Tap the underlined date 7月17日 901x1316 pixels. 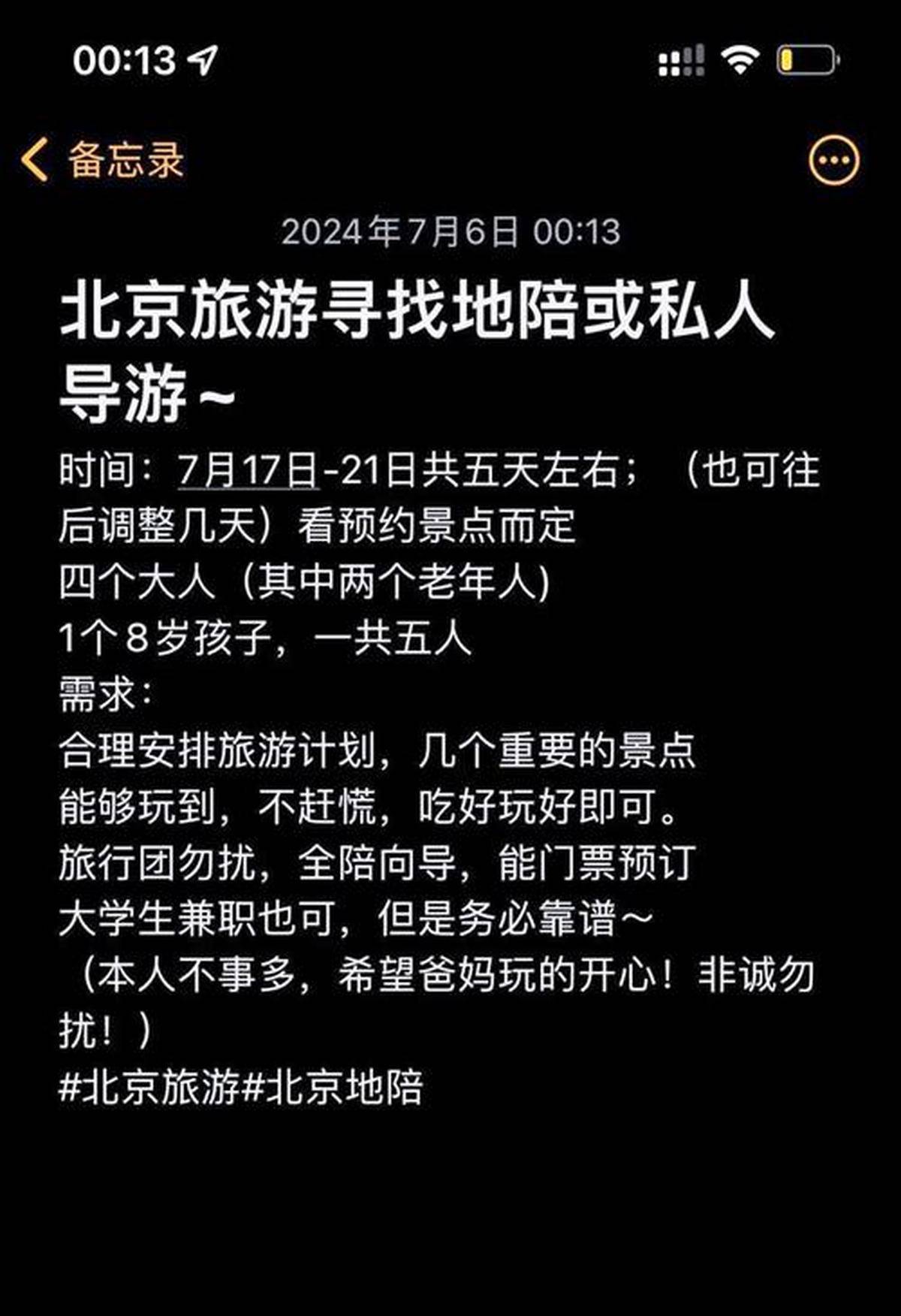[249, 470]
